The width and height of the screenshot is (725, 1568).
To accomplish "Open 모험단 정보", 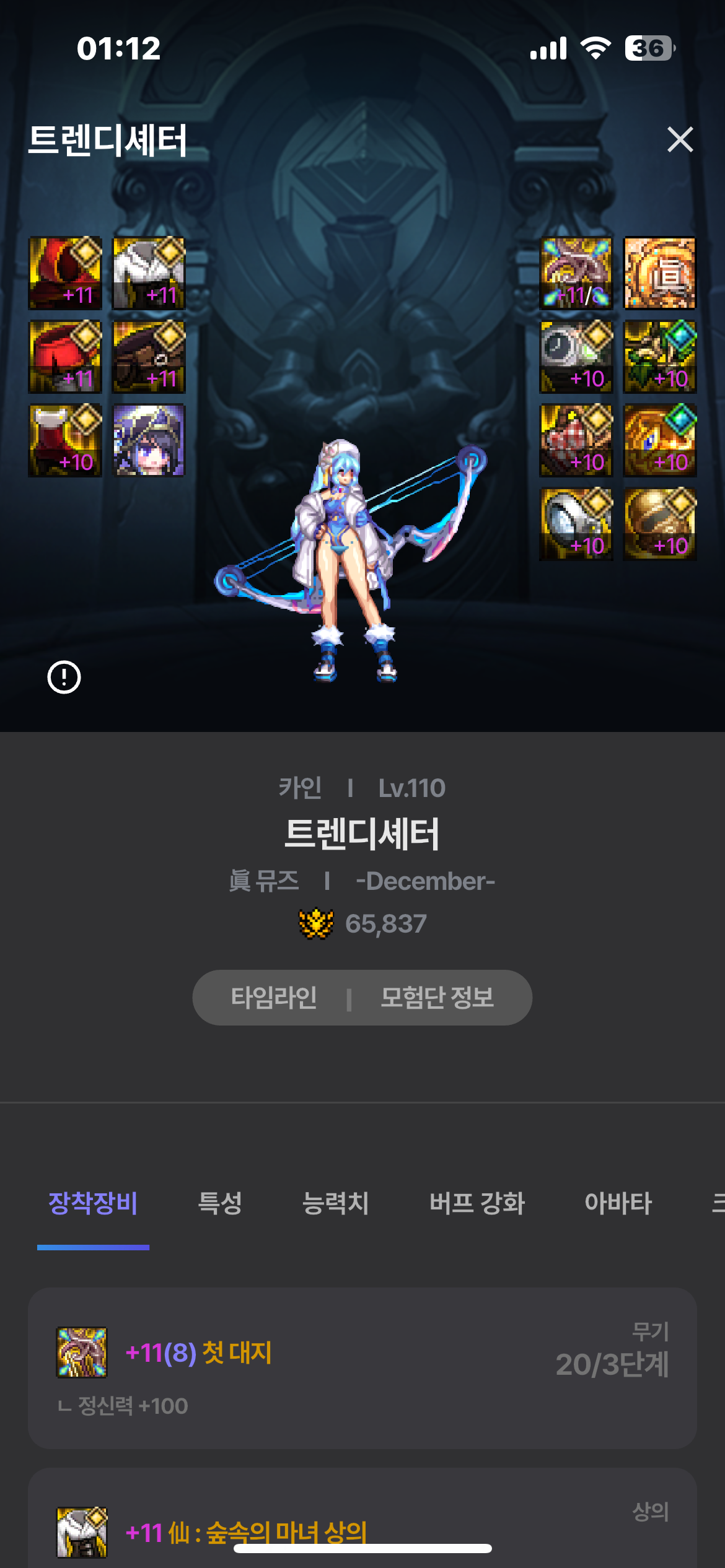I will click(x=437, y=998).
